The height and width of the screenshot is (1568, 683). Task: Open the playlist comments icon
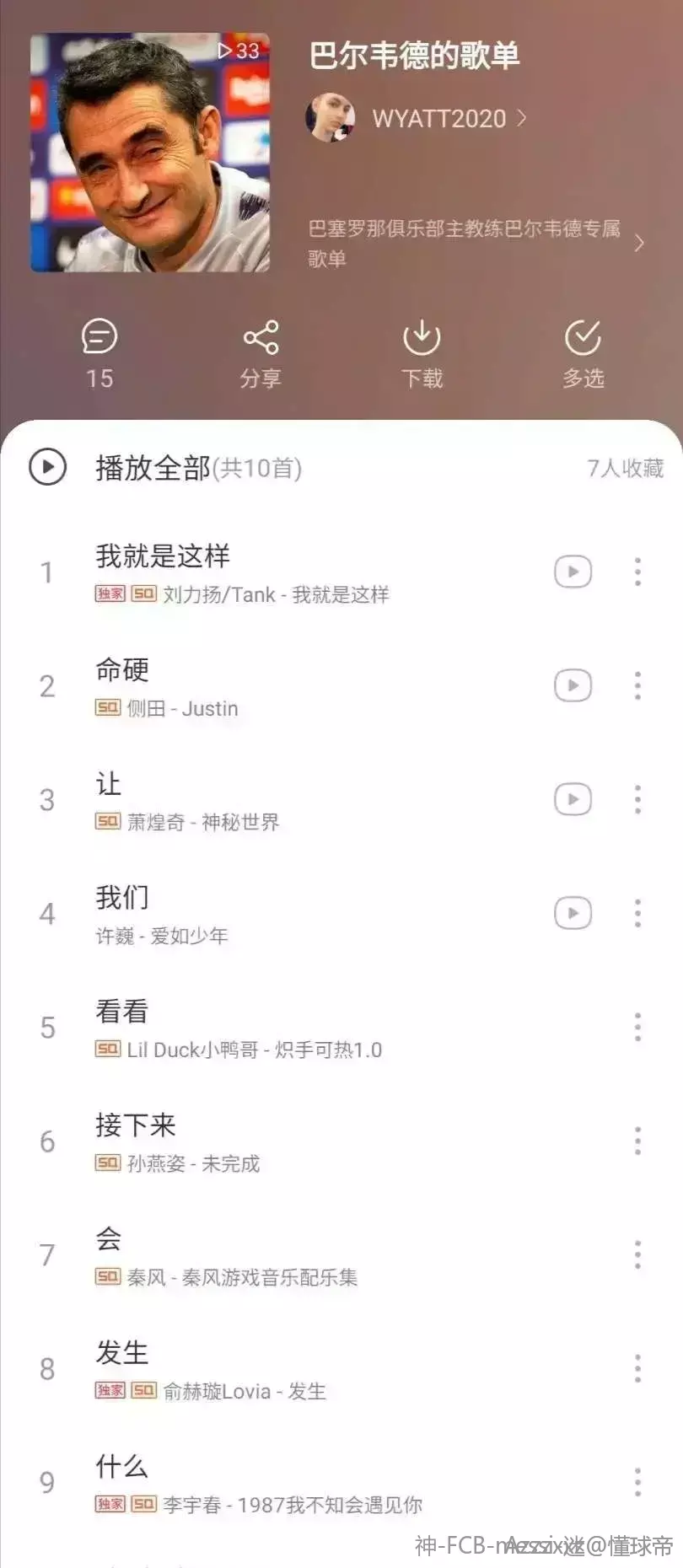99,338
